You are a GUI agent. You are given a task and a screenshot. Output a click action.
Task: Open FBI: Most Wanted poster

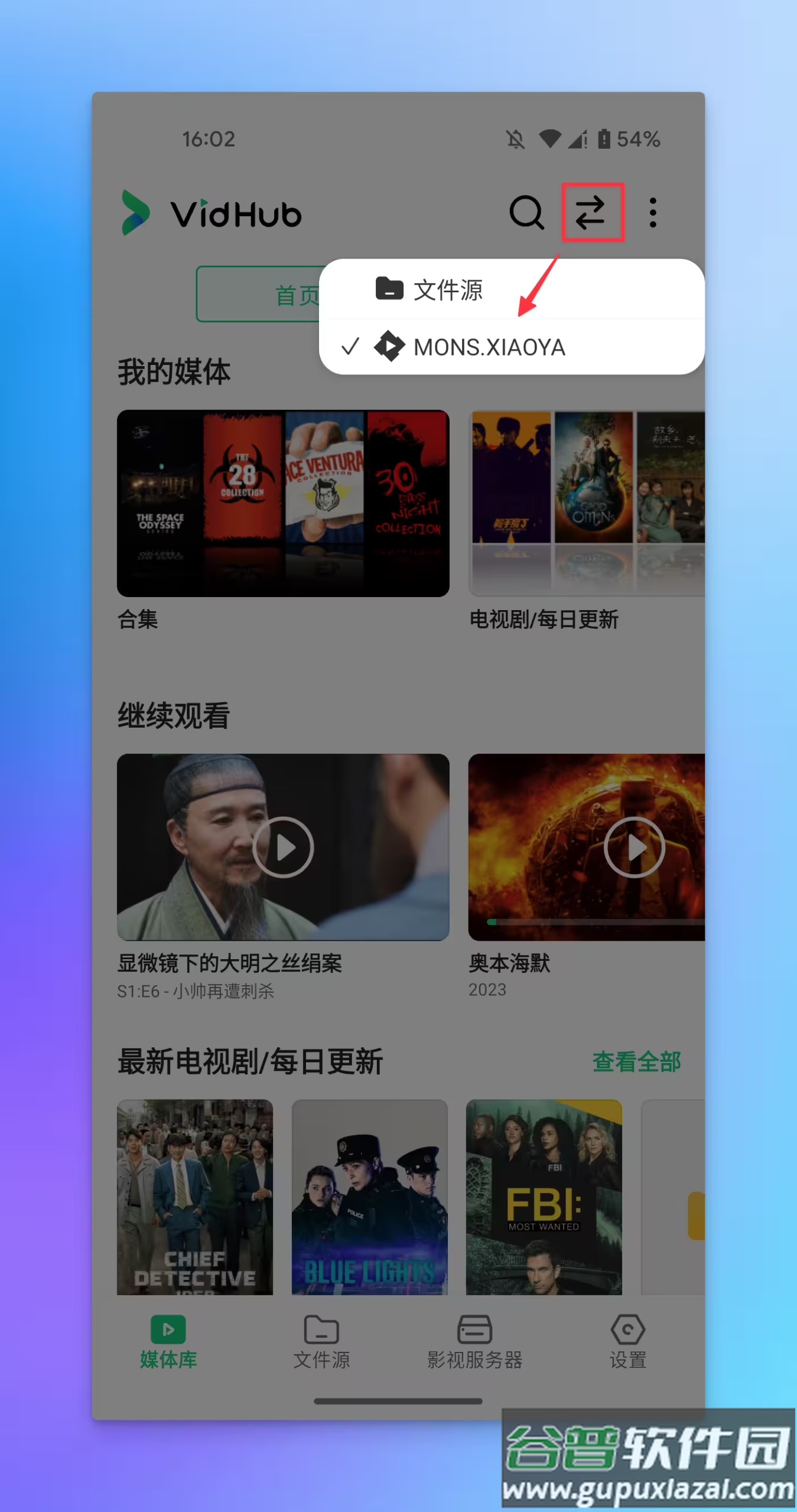(544, 1197)
